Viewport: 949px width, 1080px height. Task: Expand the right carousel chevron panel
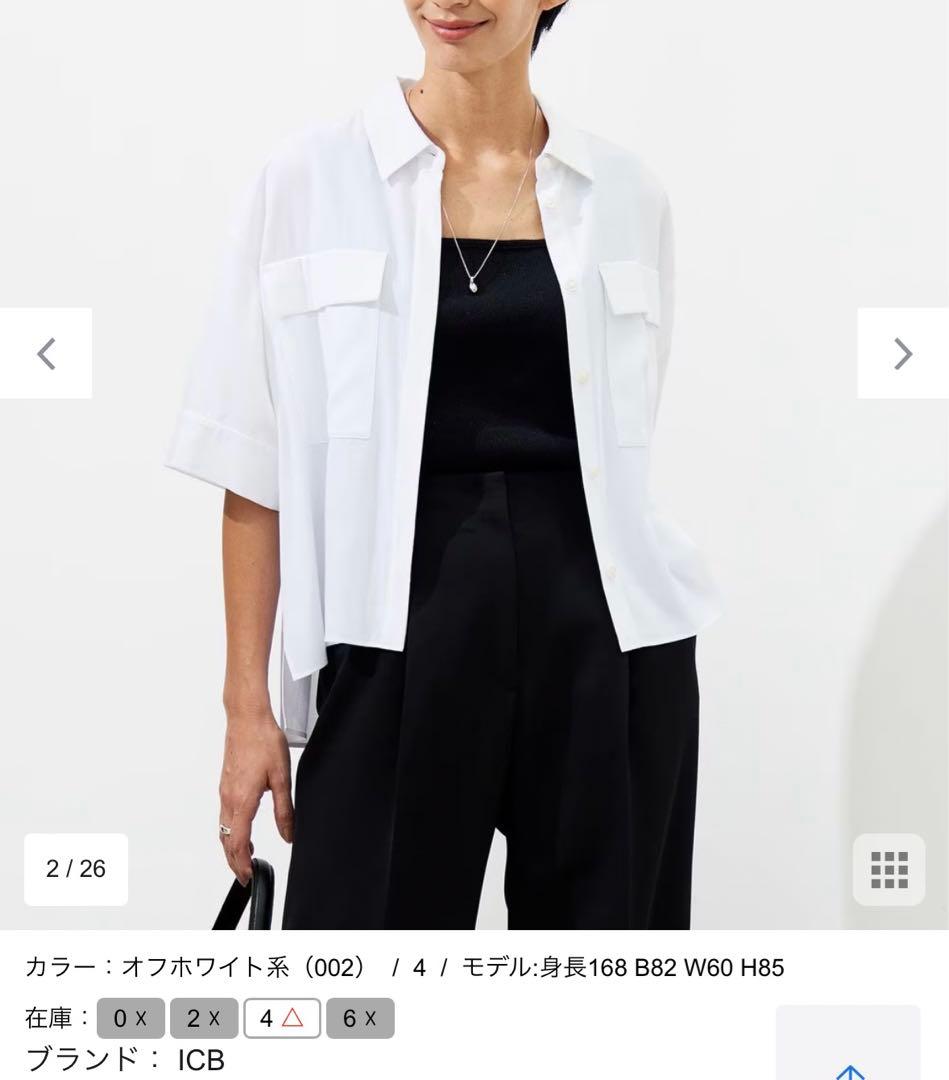(x=903, y=352)
